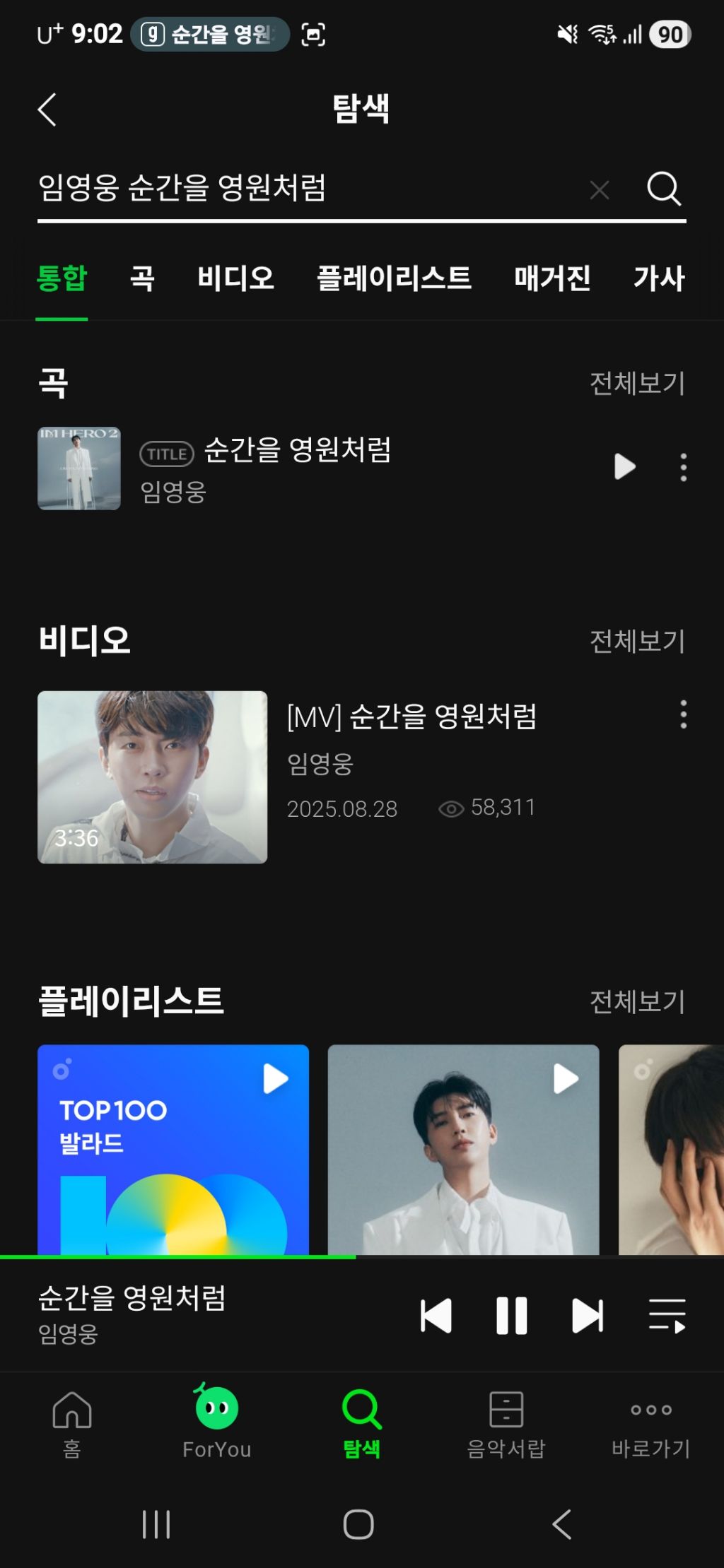Open the play queue list
Screen dimensions: 724x1568
click(x=667, y=1316)
